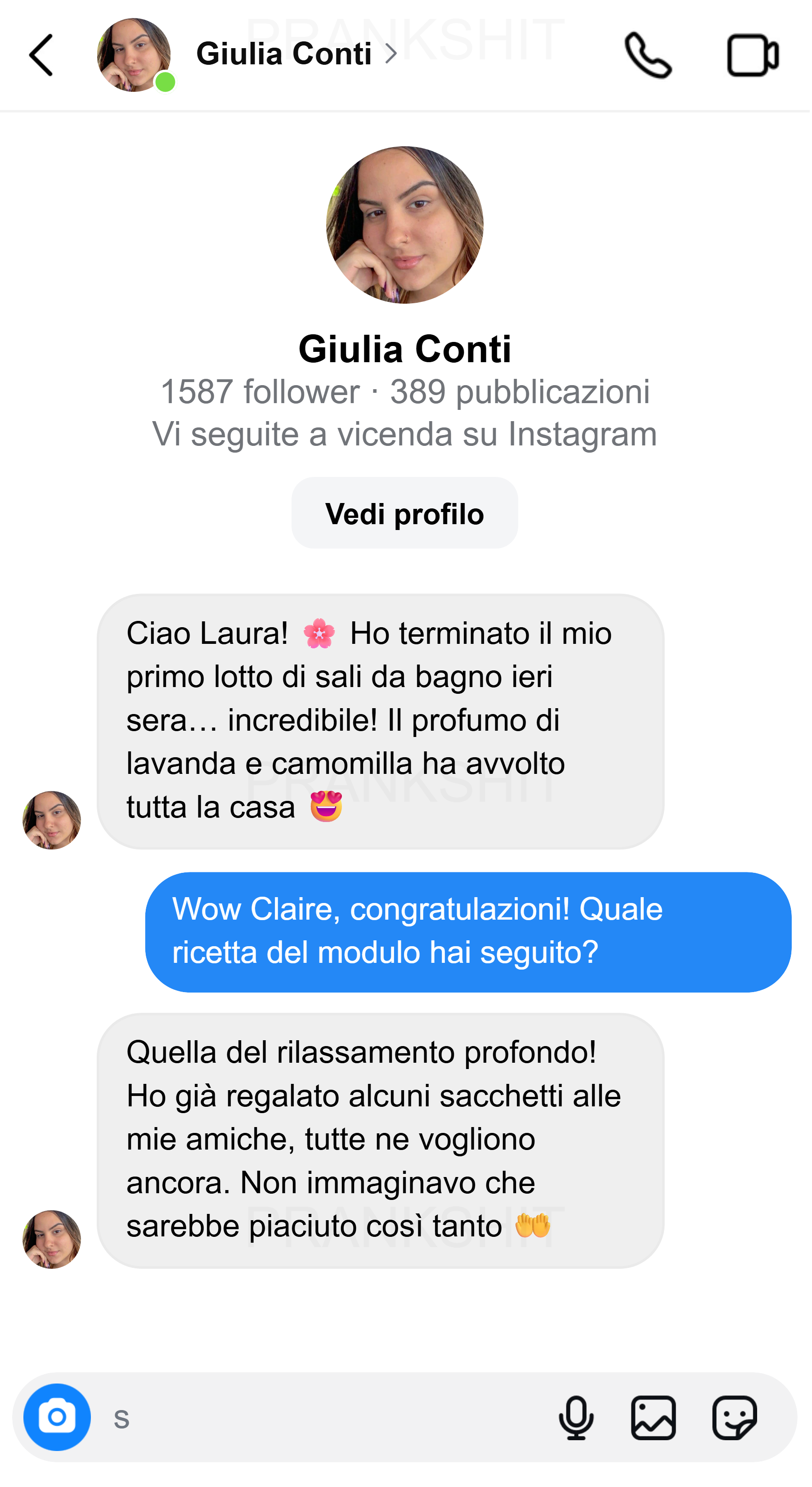Open the photo gallery picker

[x=654, y=1418]
